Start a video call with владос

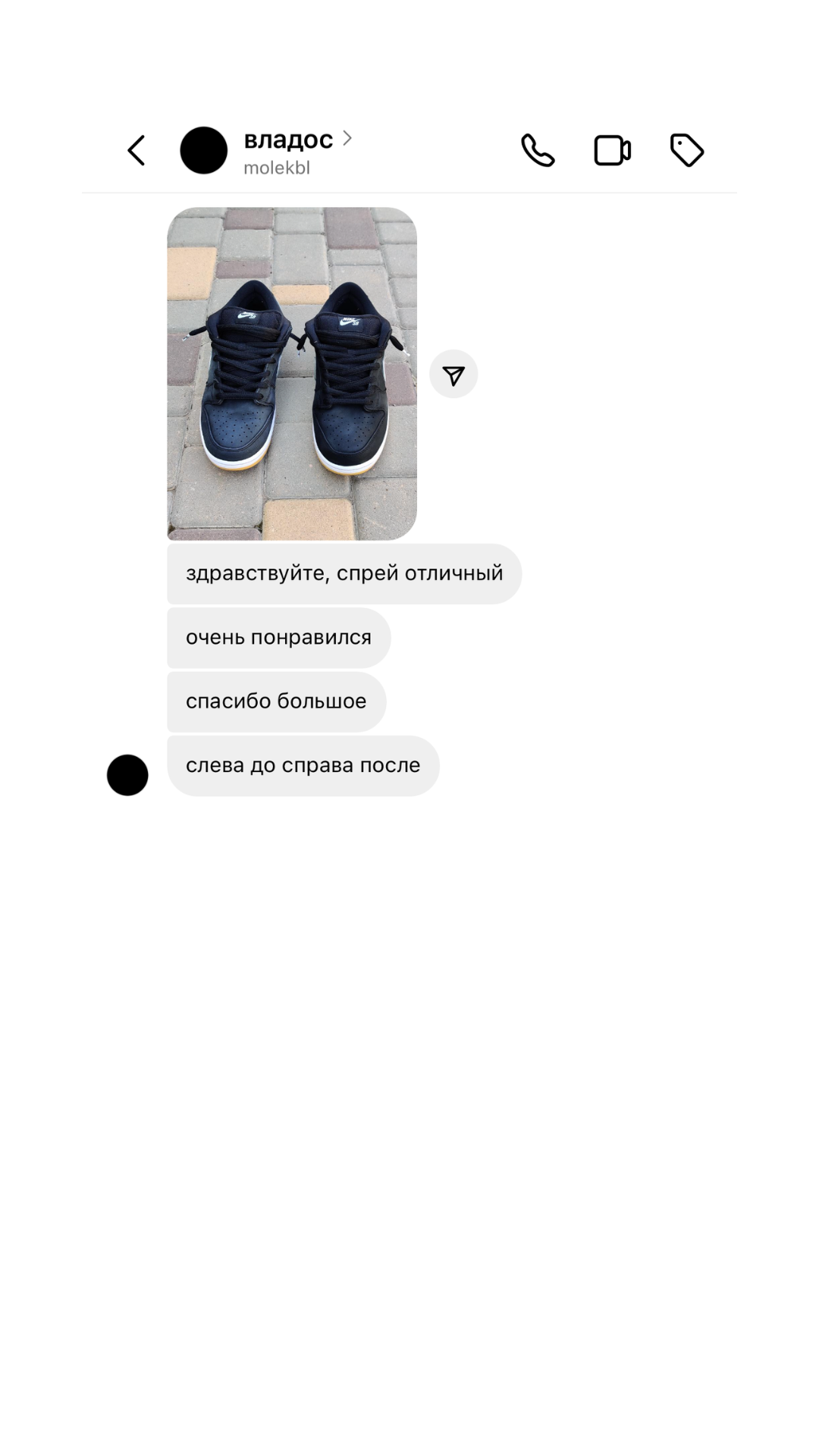(x=612, y=150)
